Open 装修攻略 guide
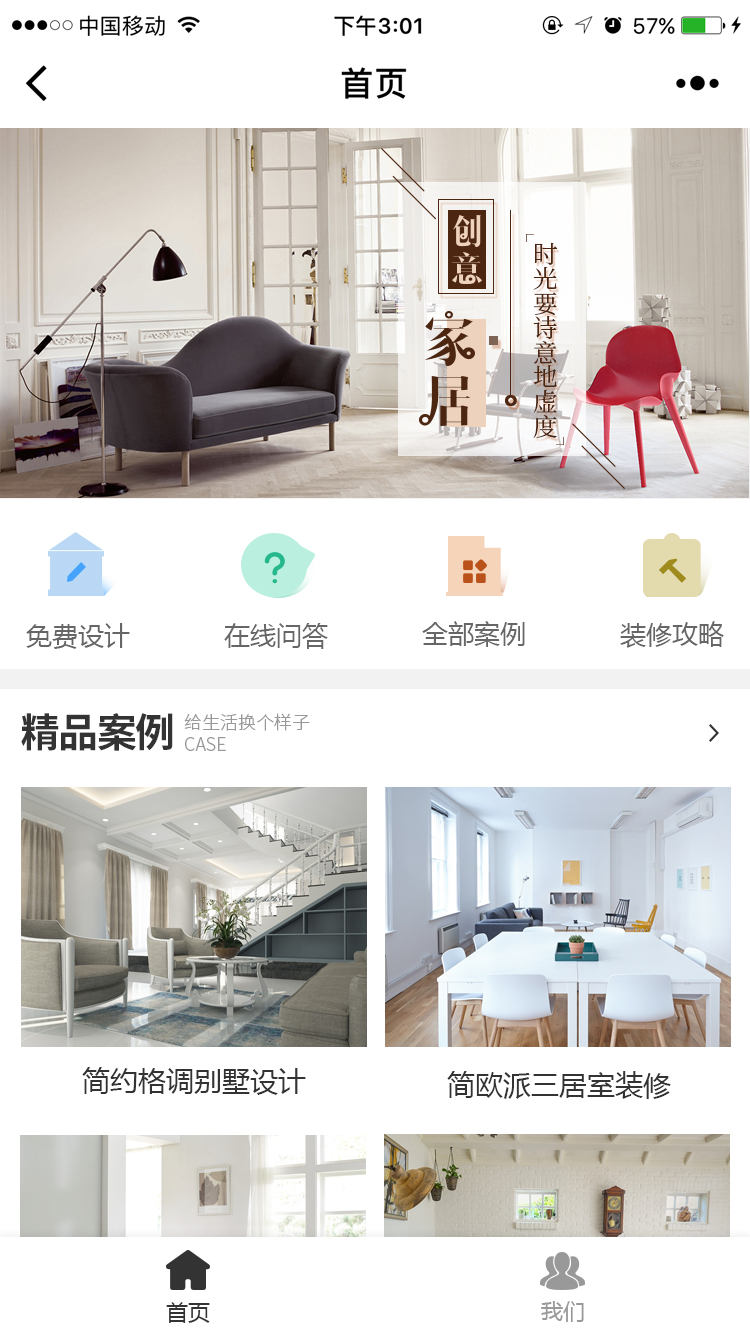750x1334 pixels. tap(671, 591)
